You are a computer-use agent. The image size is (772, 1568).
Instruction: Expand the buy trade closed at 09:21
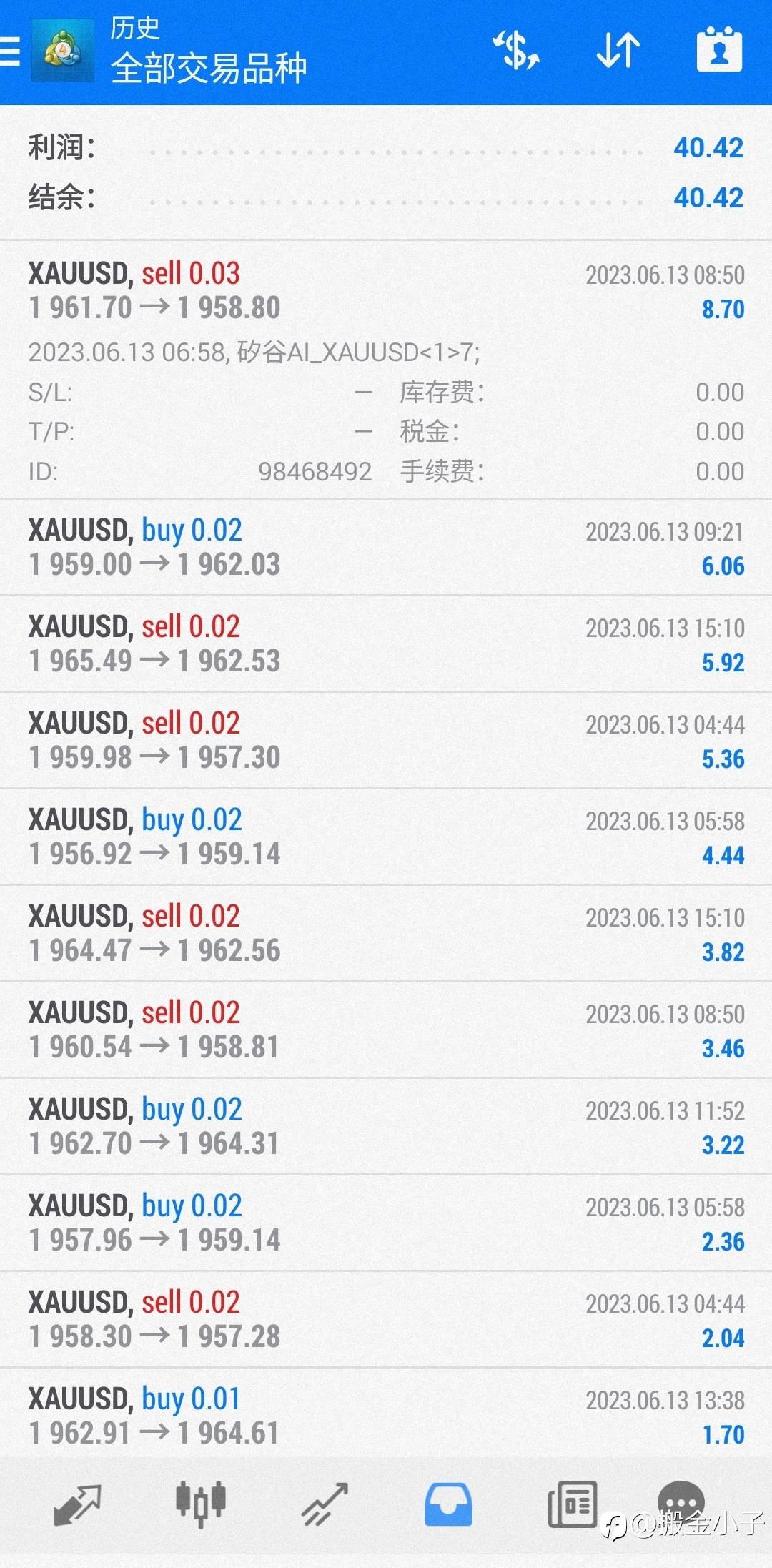click(x=386, y=547)
